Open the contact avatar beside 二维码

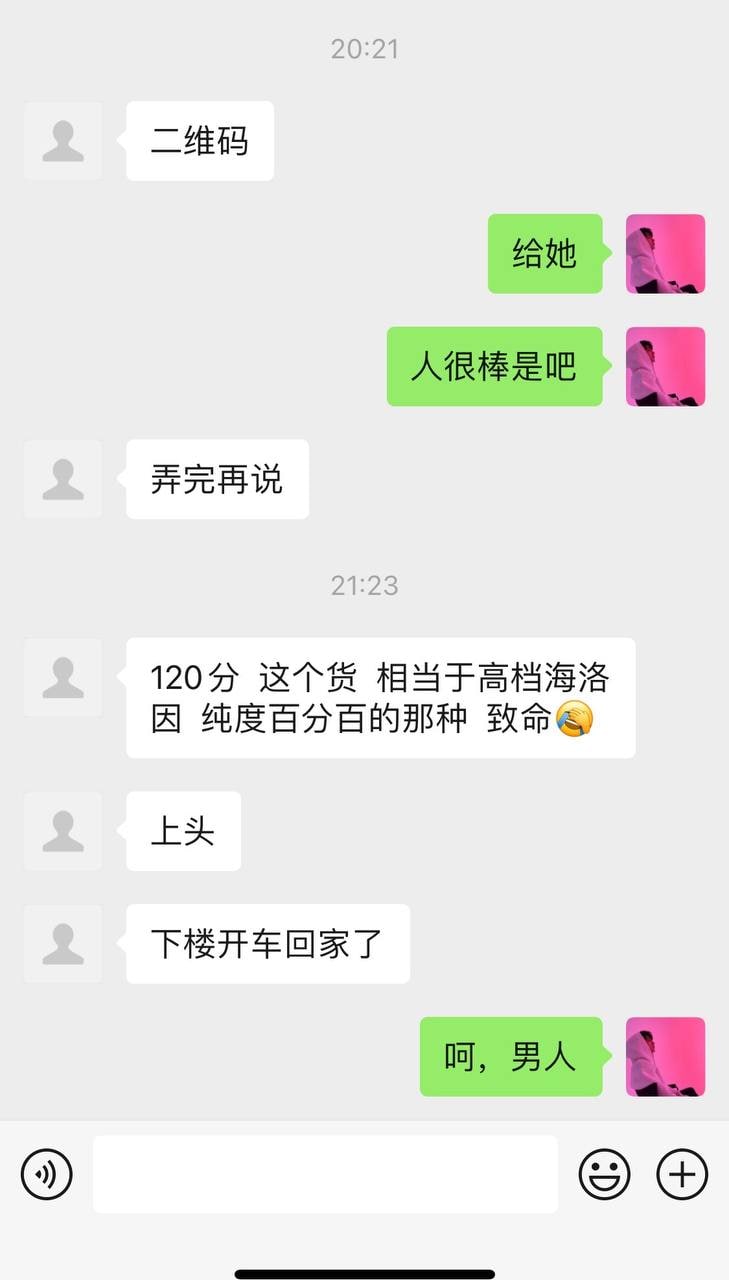[63, 141]
